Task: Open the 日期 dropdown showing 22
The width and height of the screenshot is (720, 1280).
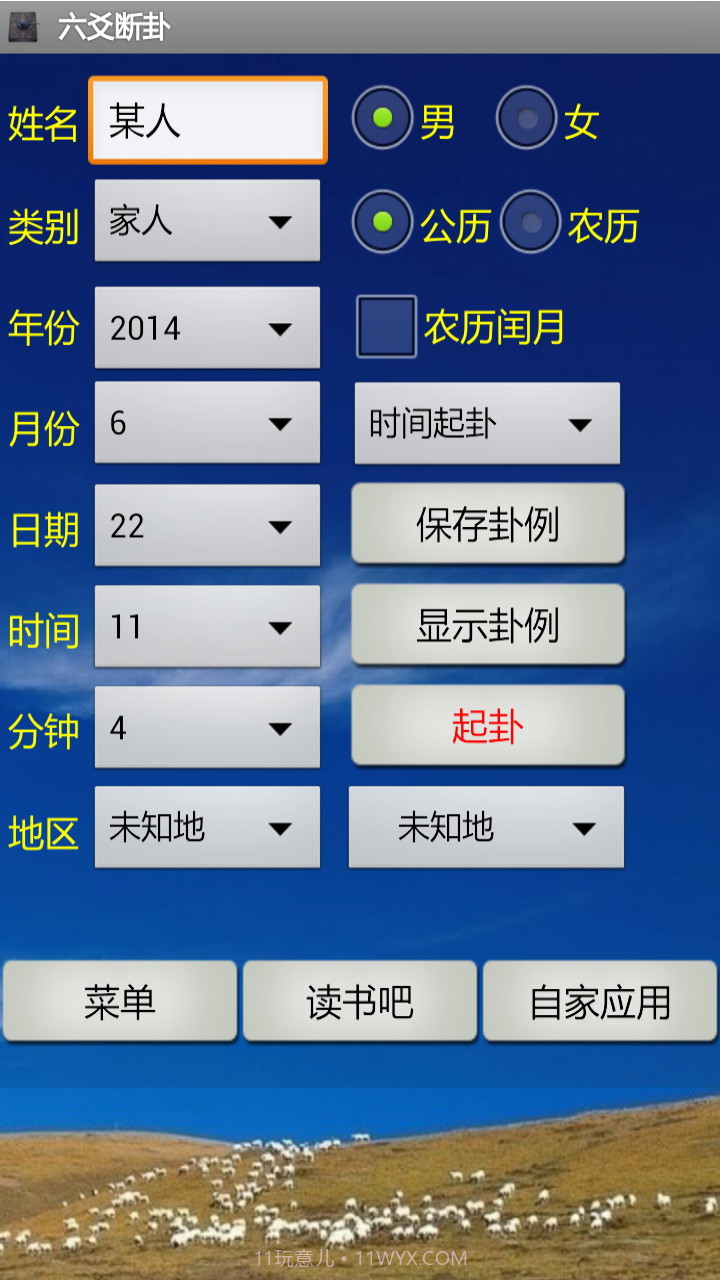Action: pos(206,525)
